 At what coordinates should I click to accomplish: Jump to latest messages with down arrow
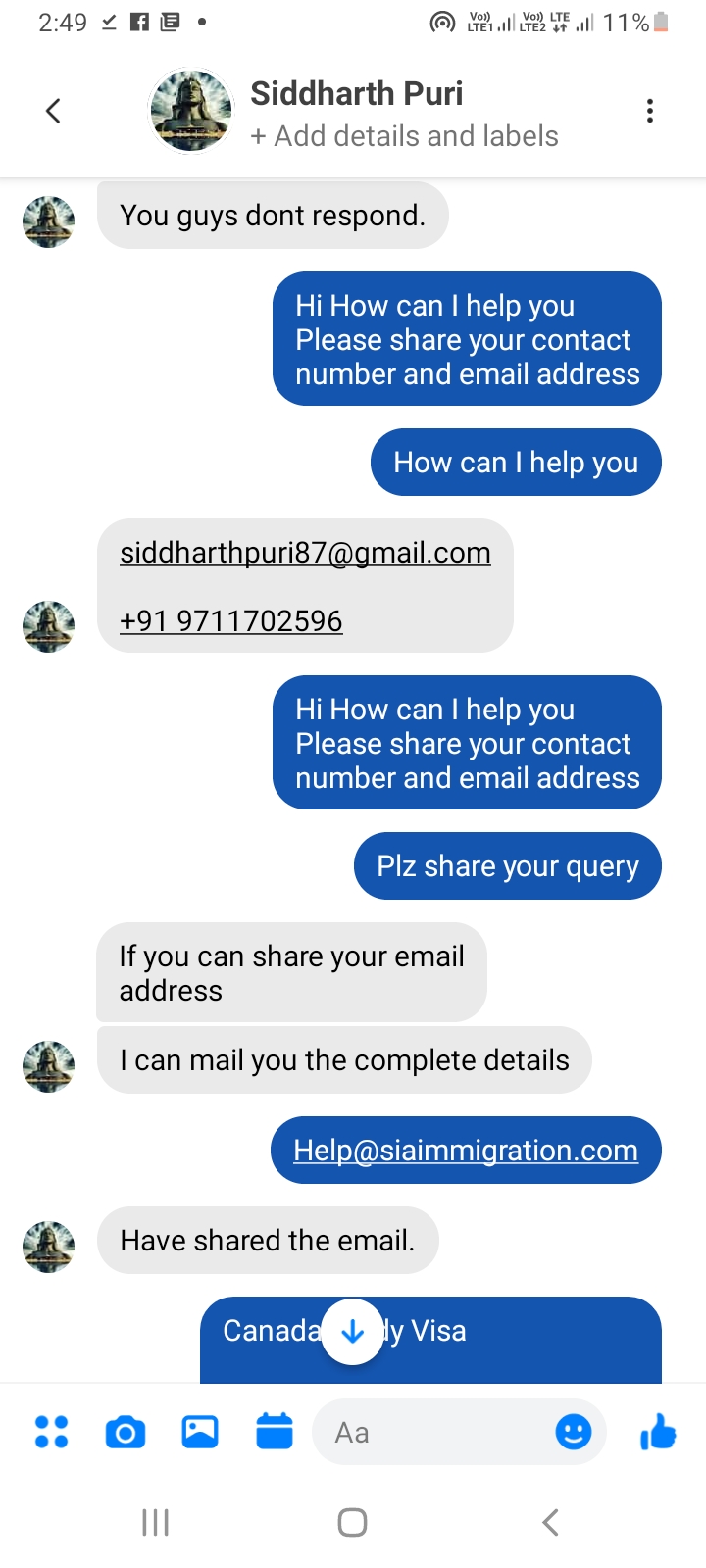pos(352,1332)
